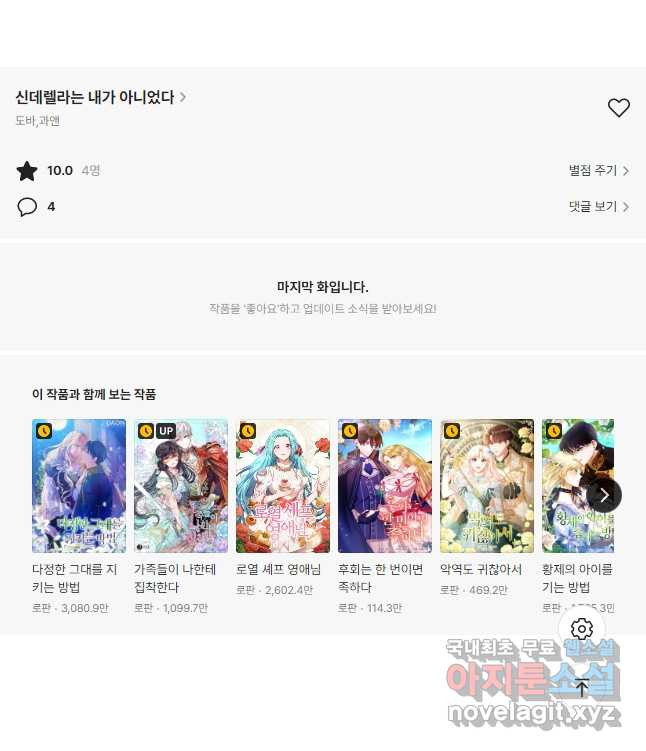Open 댓글 보기 to view comments
Image resolution: width=646 pixels, height=751 pixels.
(x=598, y=207)
